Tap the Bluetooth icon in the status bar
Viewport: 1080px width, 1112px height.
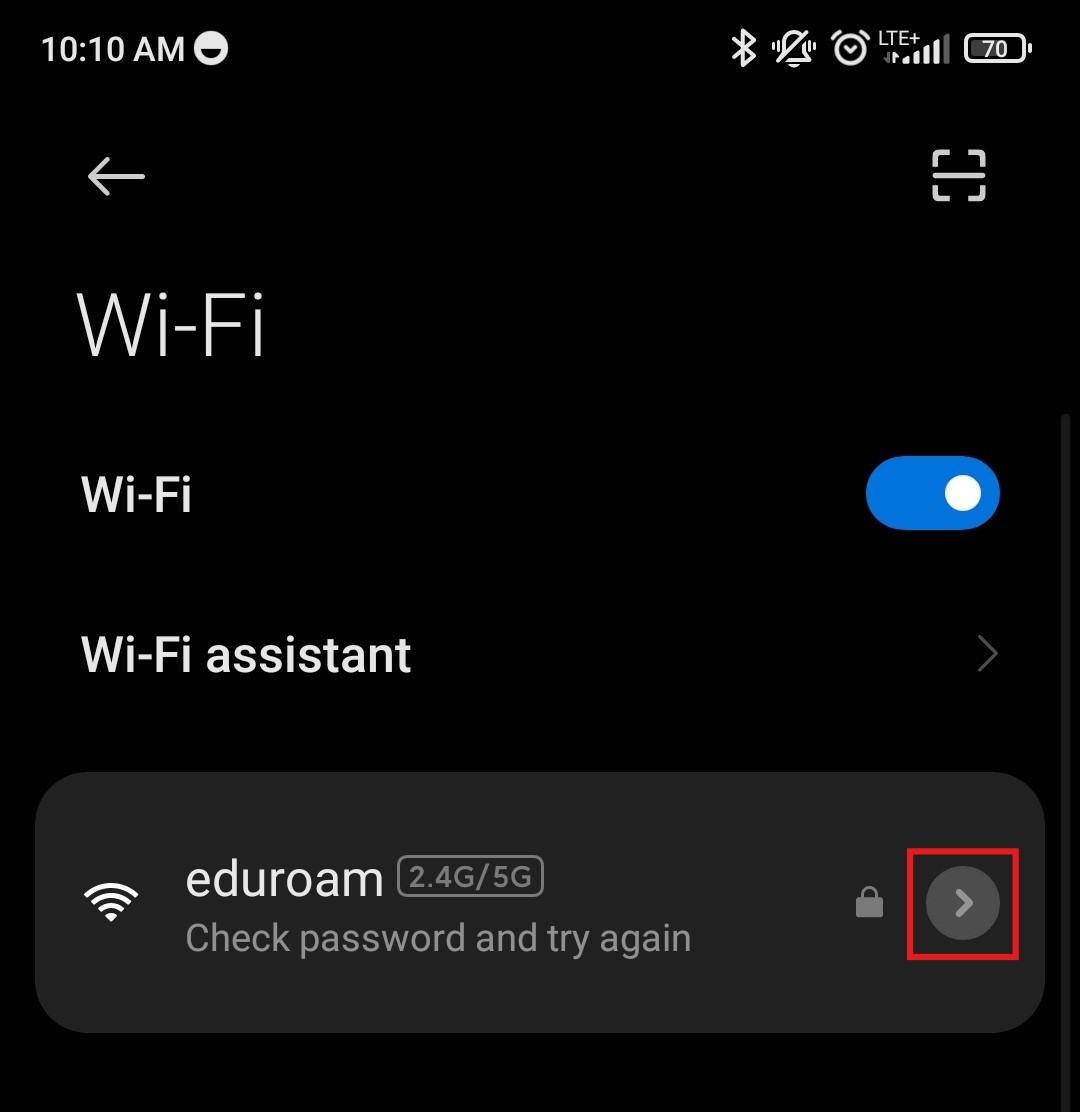point(742,47)
